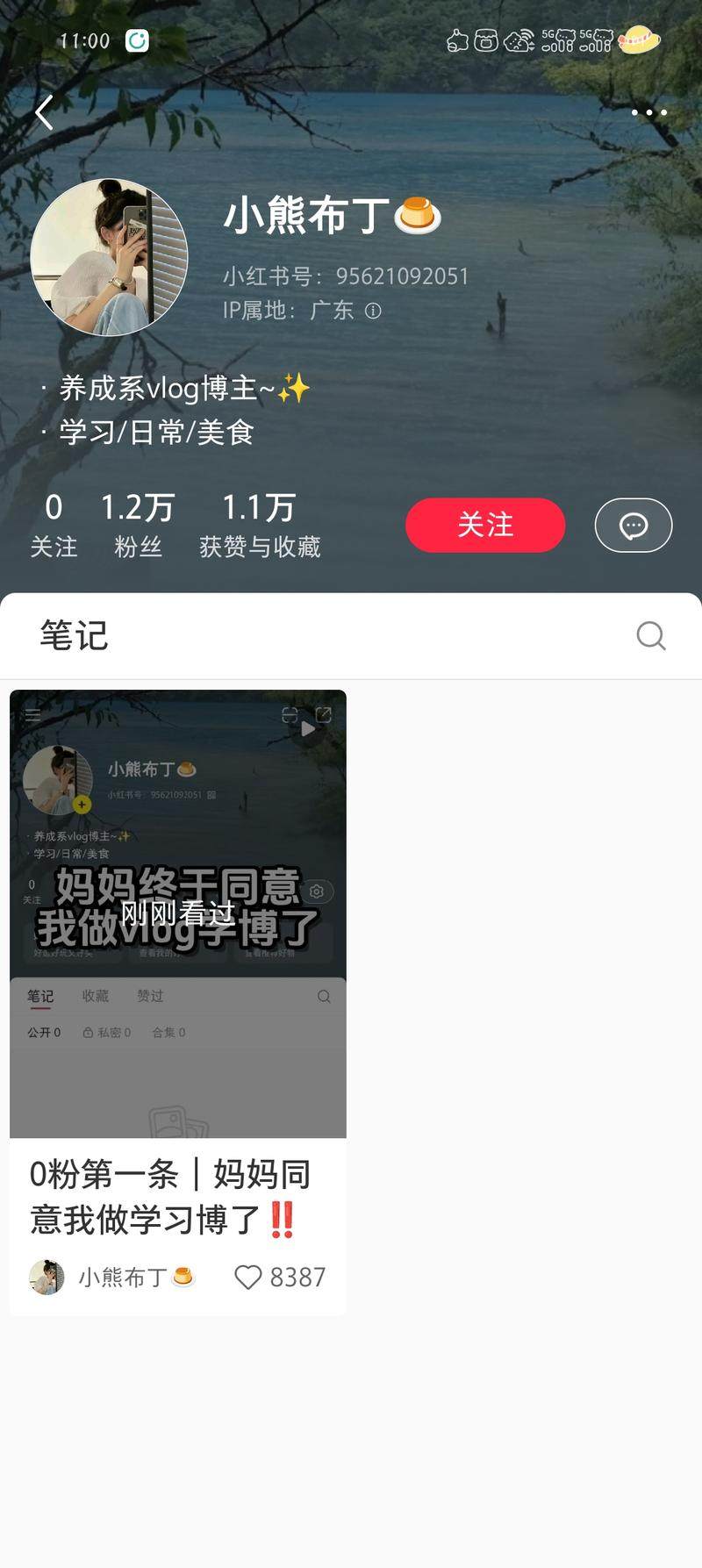This screenshot has height=1568, width=702.
Task: Open the 1.2万 粉丝 list
Action: [x=138, y=525]
